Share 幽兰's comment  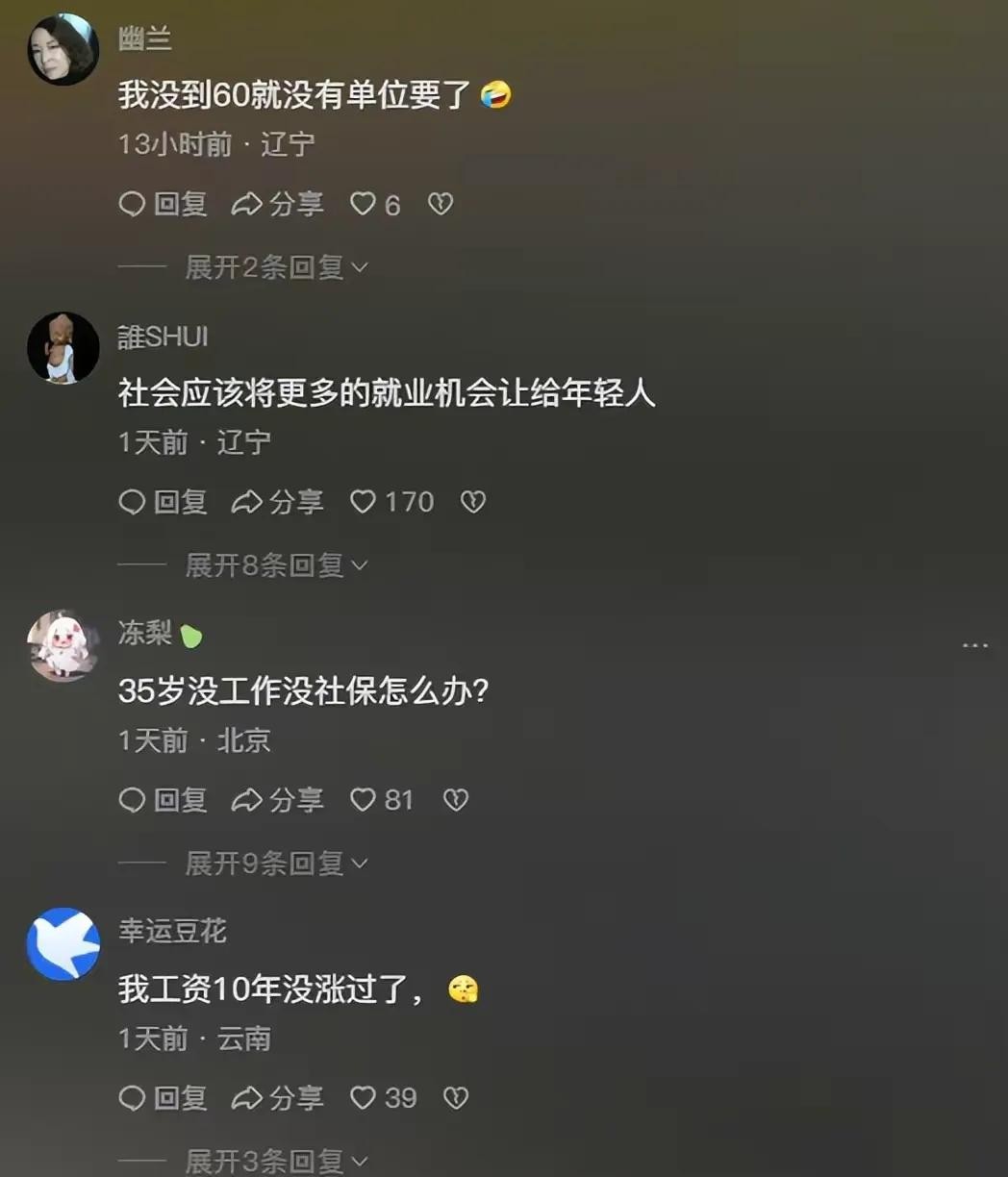tap(278, 204)
